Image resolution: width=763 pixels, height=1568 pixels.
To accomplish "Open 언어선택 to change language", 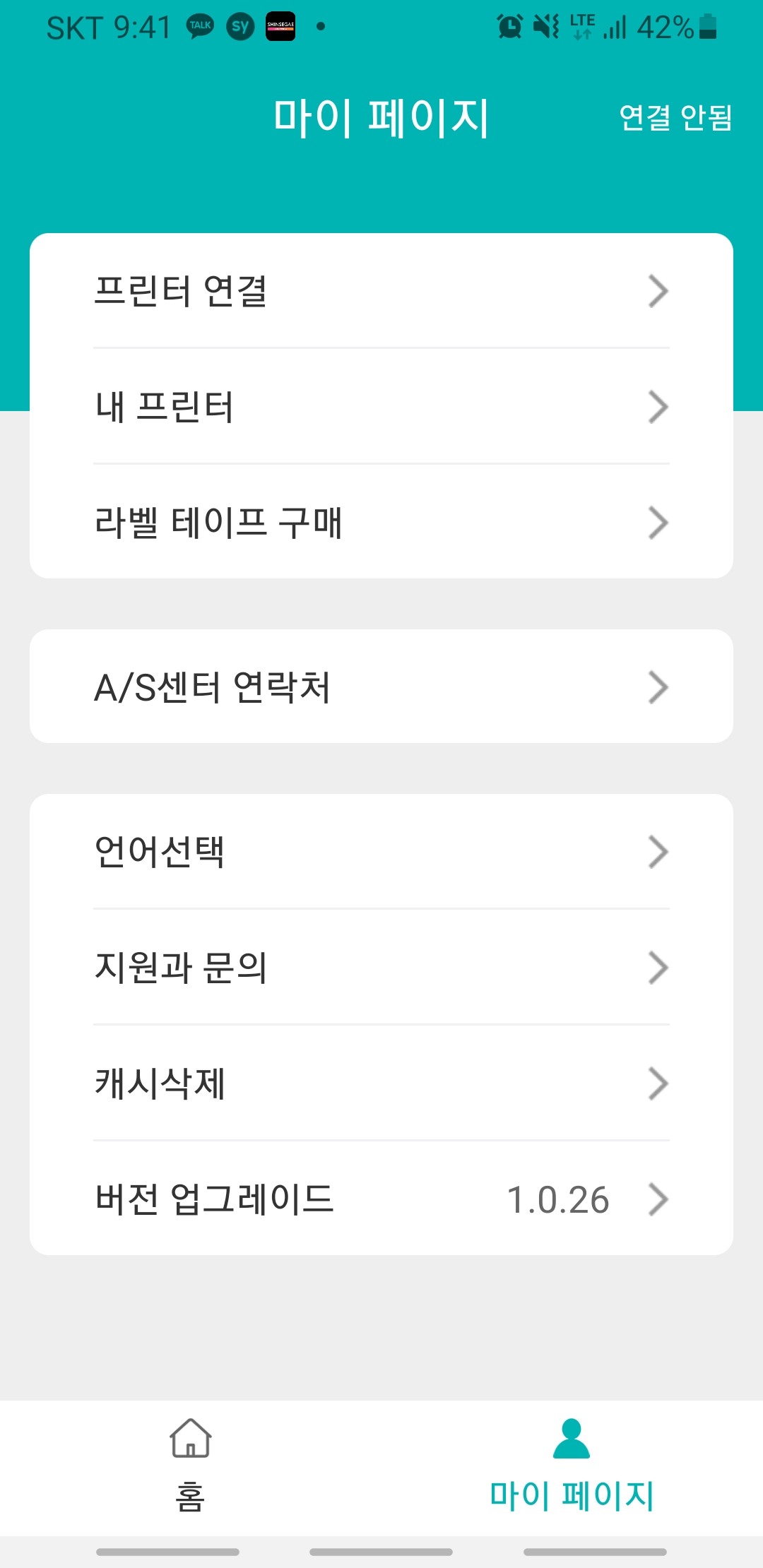I will 381,851.
